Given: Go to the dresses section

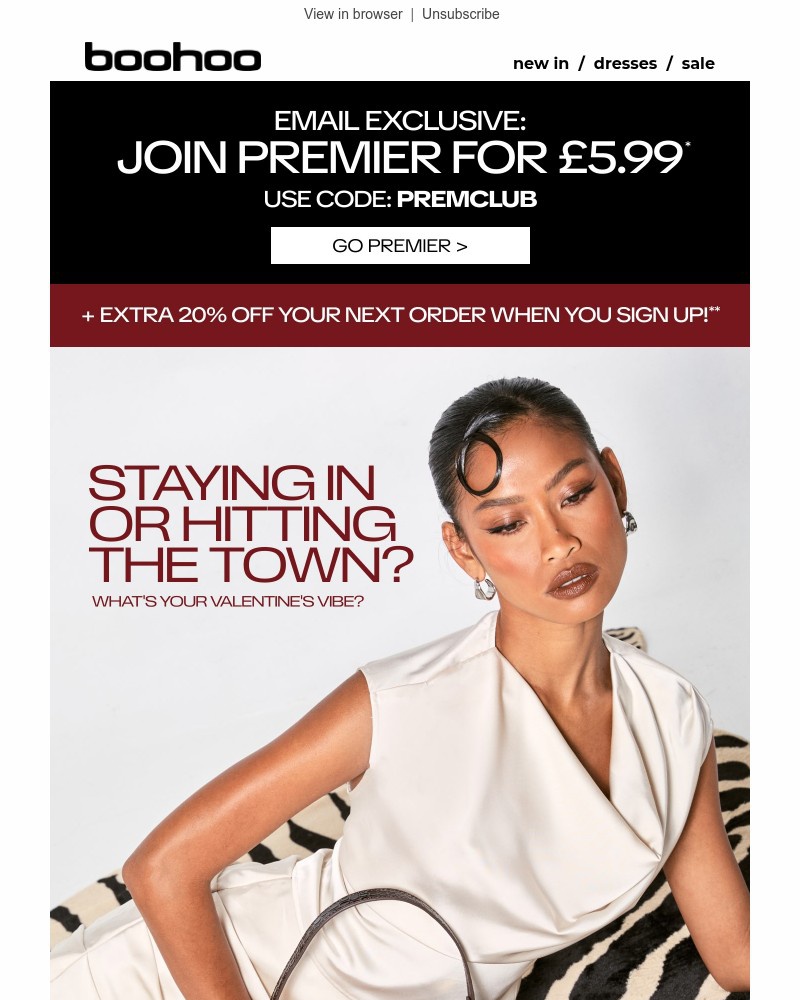Looking at the screenshot, I should coord(625,63).
